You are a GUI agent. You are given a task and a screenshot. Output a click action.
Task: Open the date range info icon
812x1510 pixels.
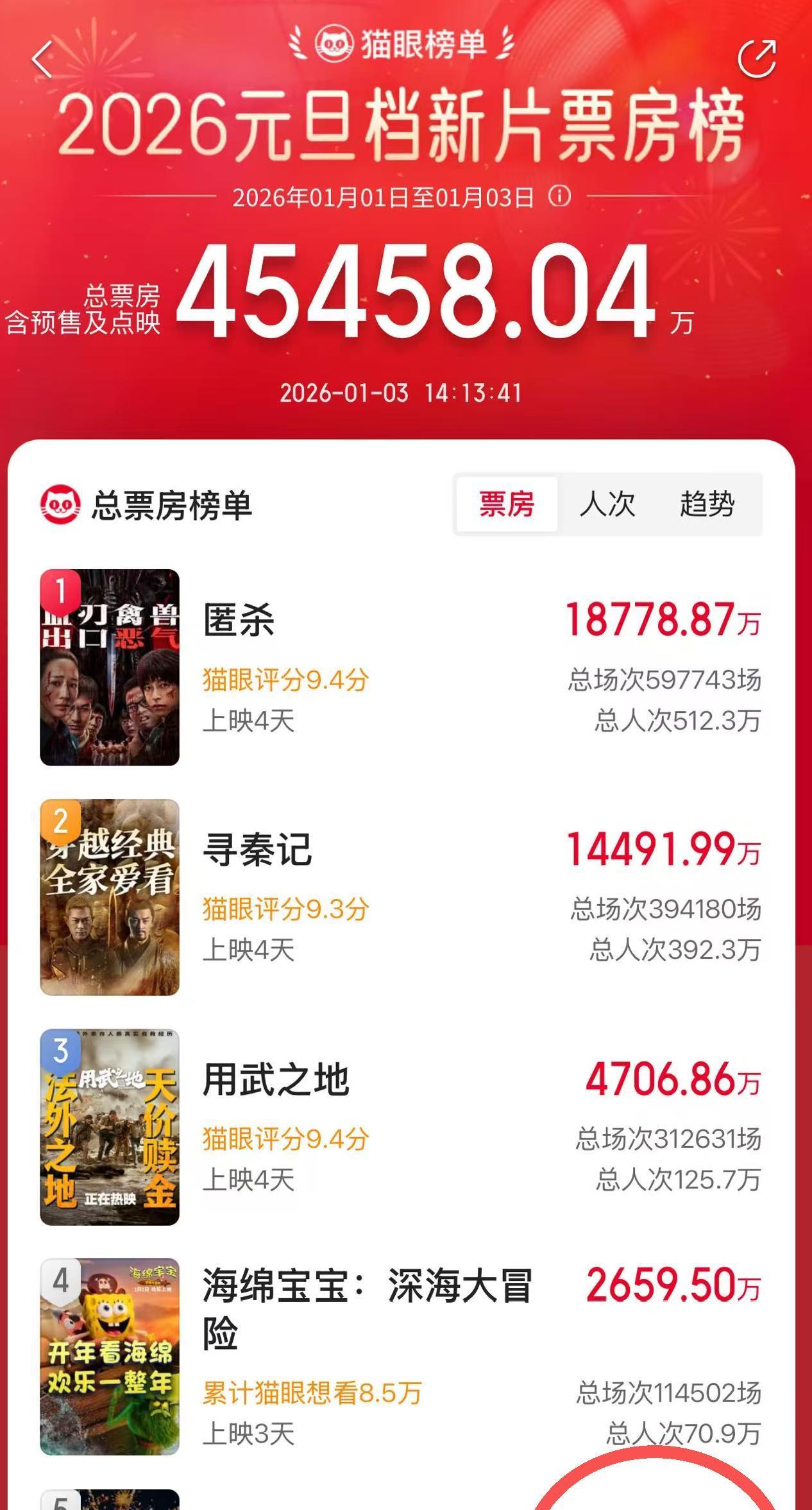point(559,196)
